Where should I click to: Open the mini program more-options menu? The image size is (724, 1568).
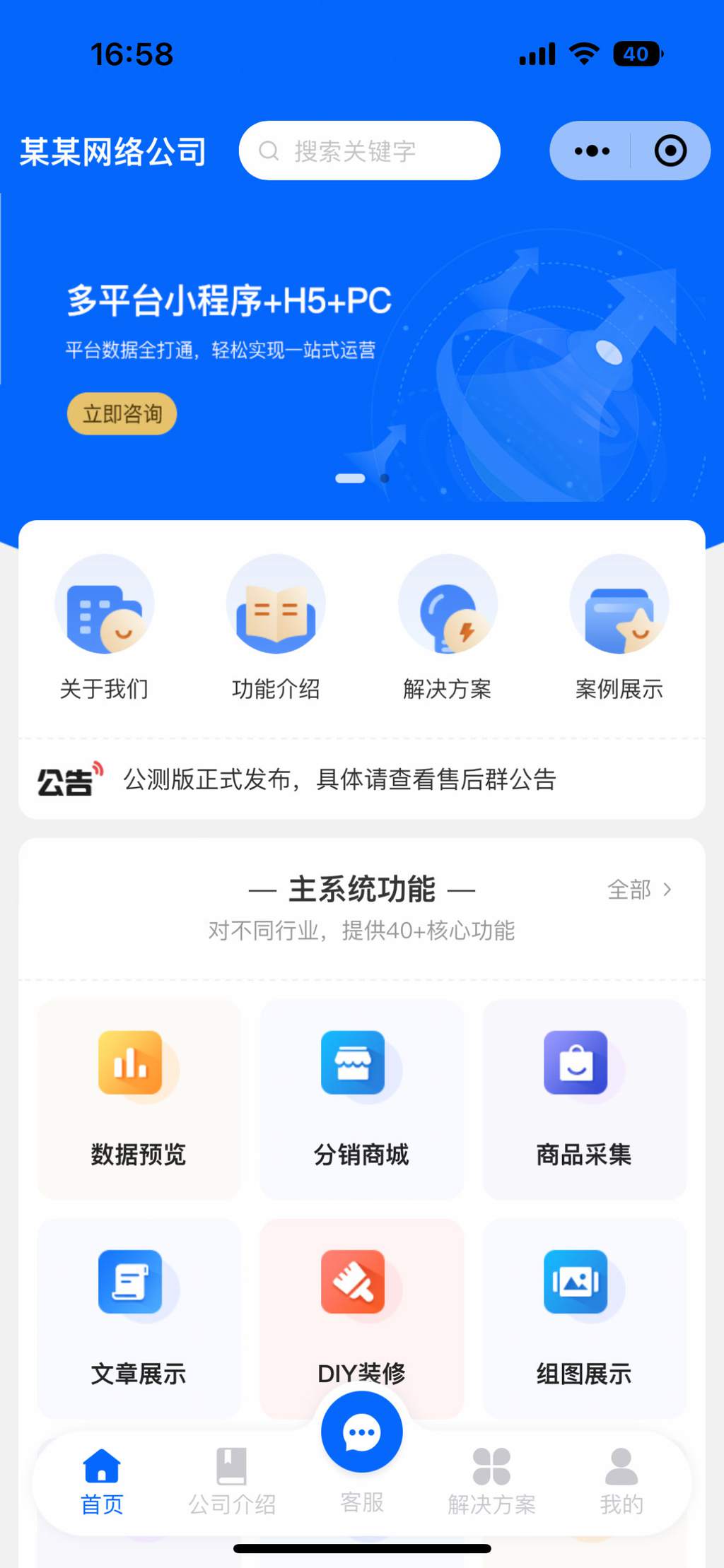(591, 151)
